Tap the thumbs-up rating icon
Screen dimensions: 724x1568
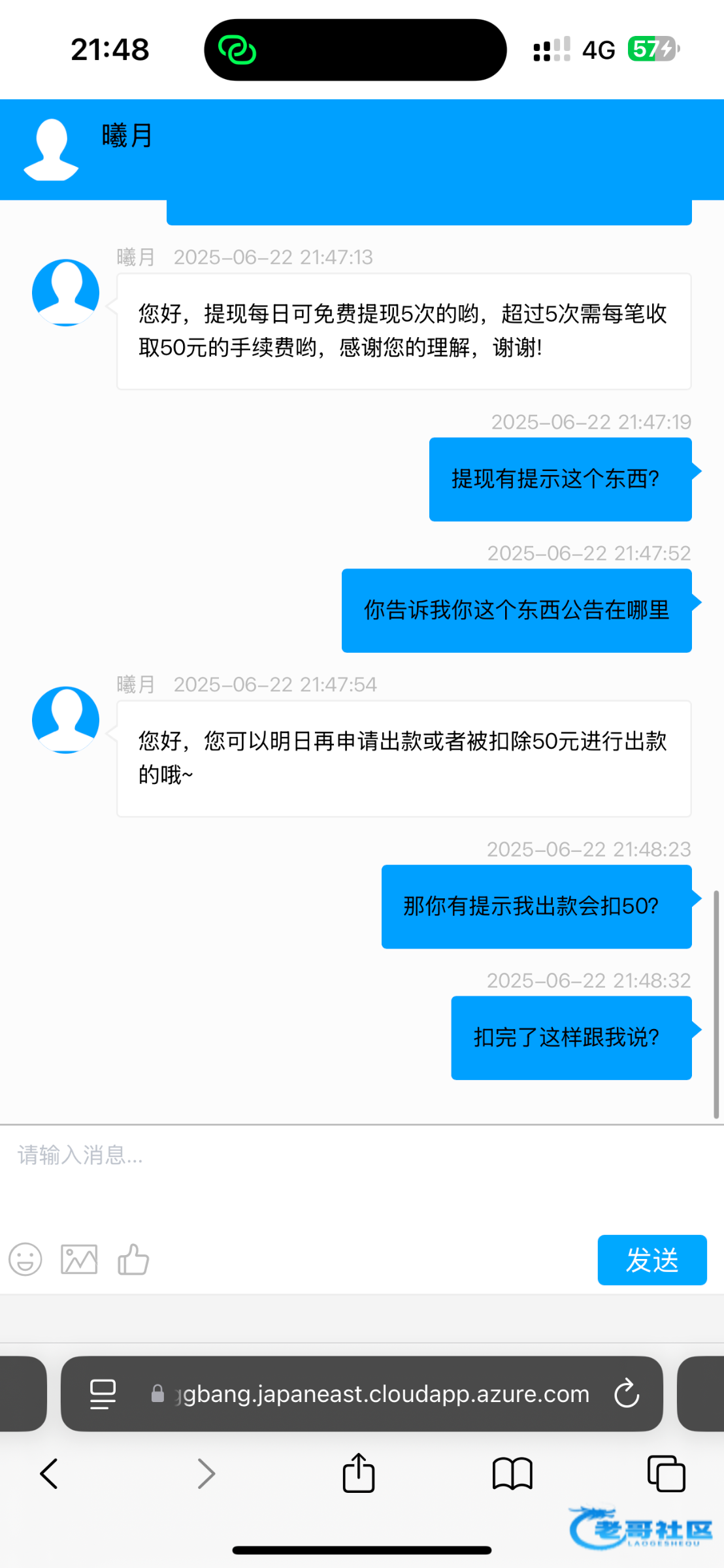pos(133,1260)
